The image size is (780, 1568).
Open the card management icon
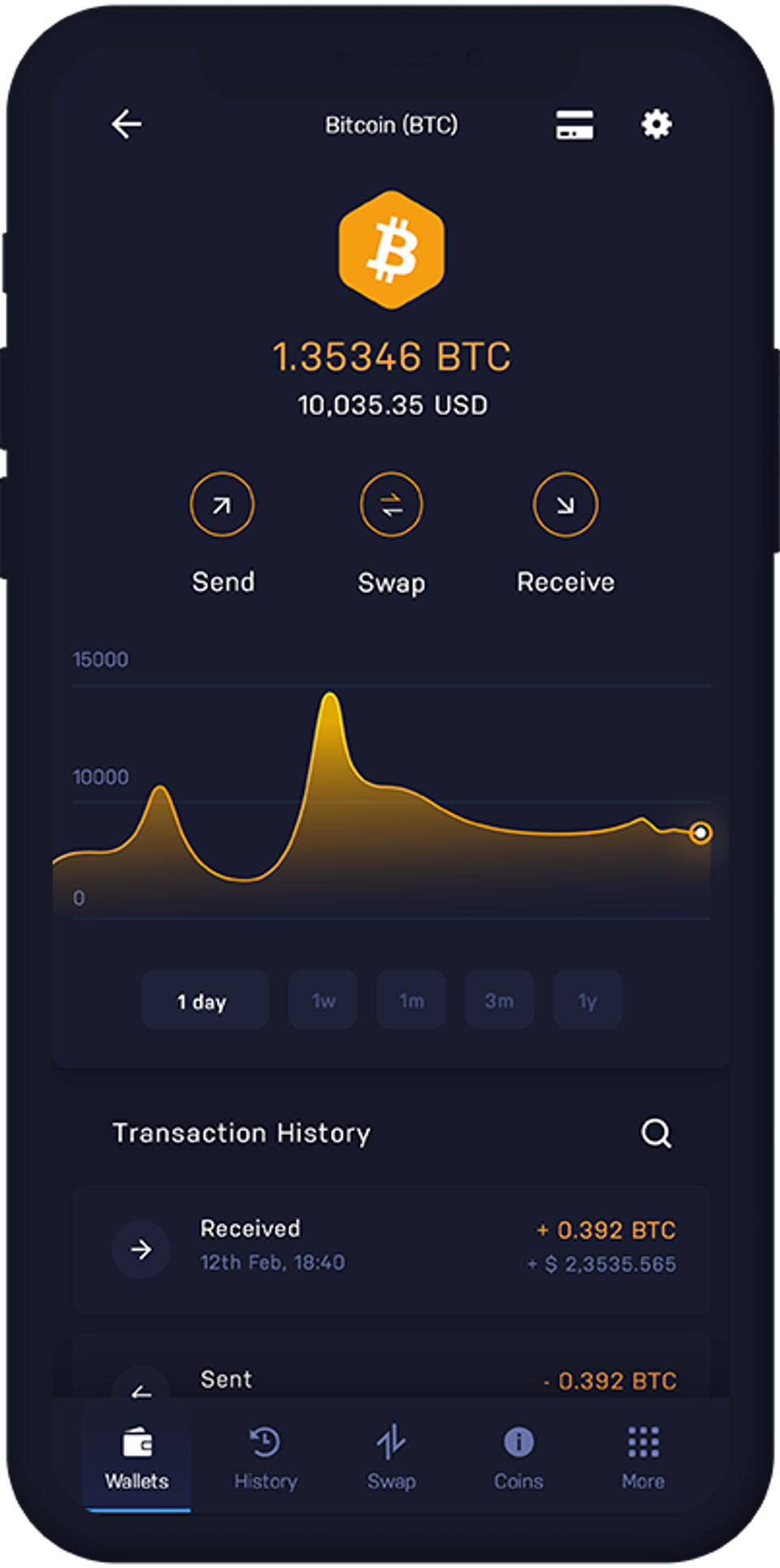coord(574,124)
